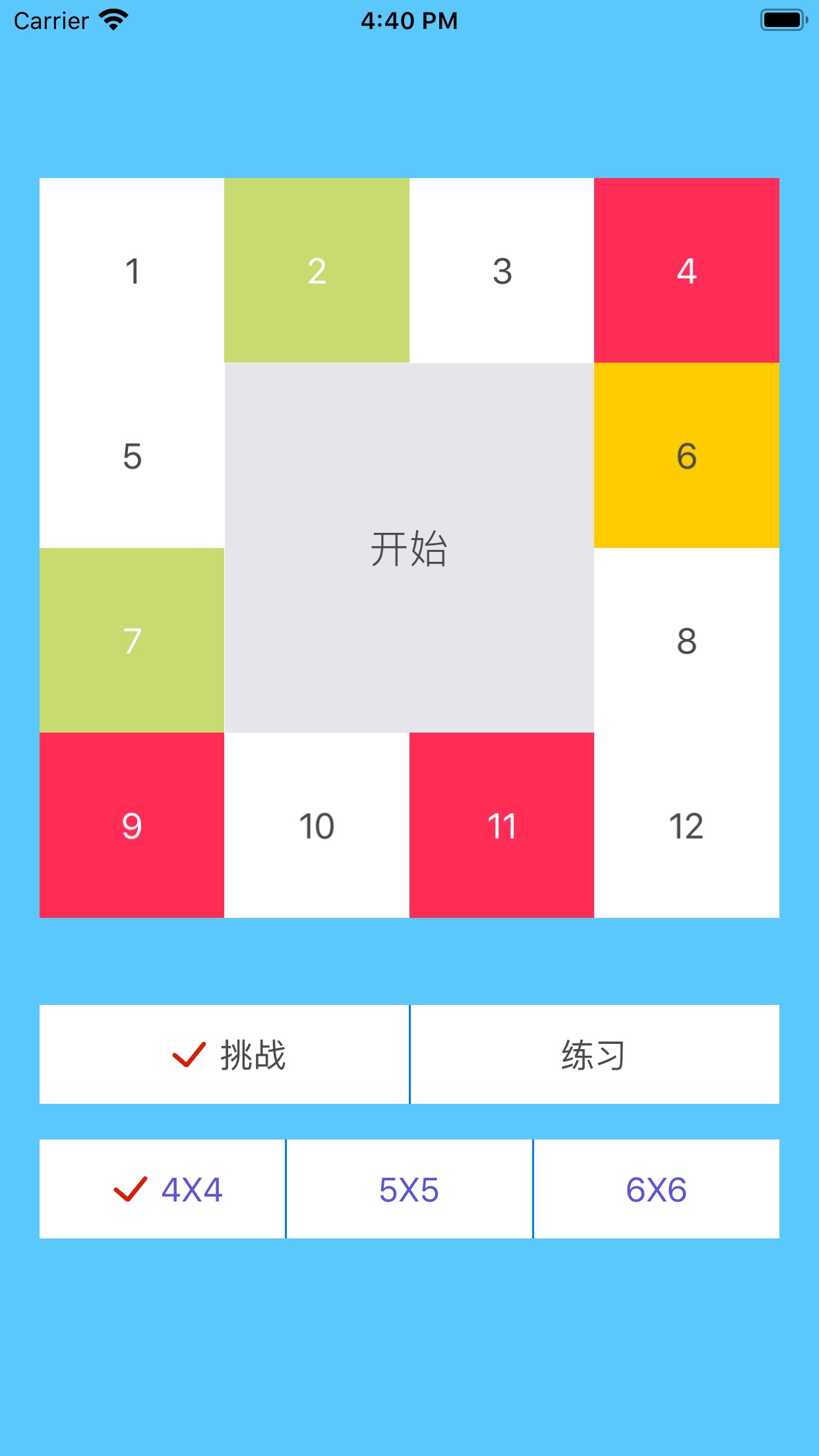Tap red tile number 9
819x1456 pixels.
coord(132,825)
